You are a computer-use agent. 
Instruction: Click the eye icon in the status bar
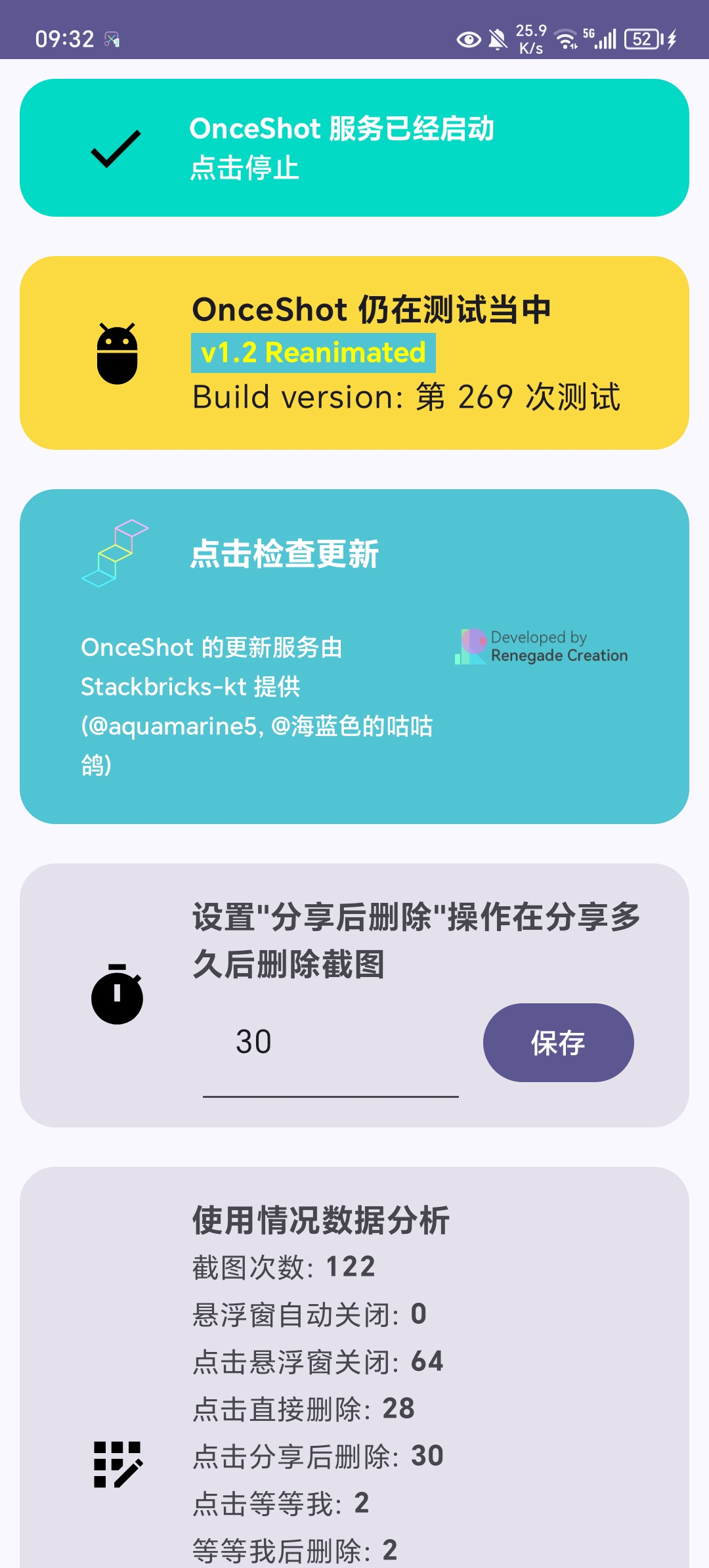[x=468, y=41]
